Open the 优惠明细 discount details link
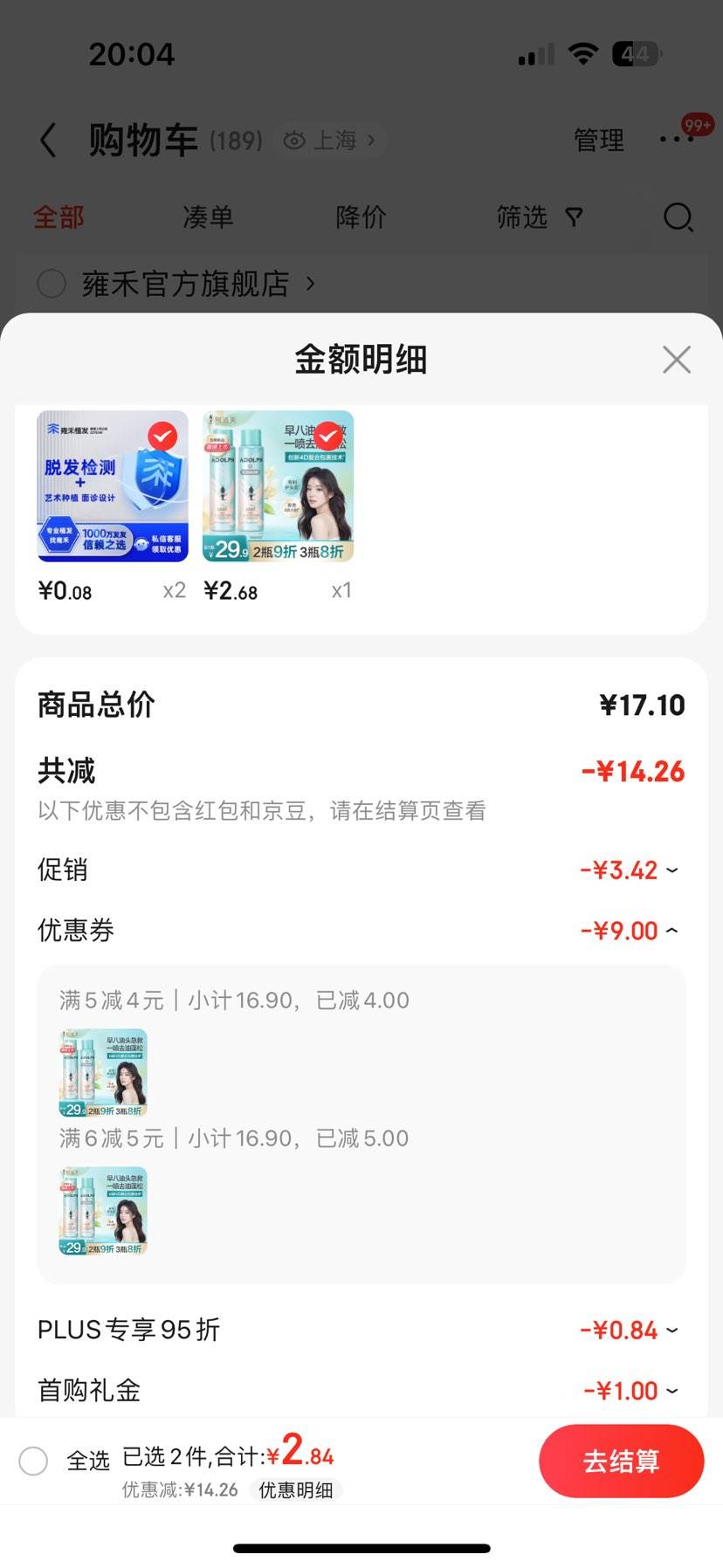Viewport: 723px width, 1568px height. pos(297,1491)
